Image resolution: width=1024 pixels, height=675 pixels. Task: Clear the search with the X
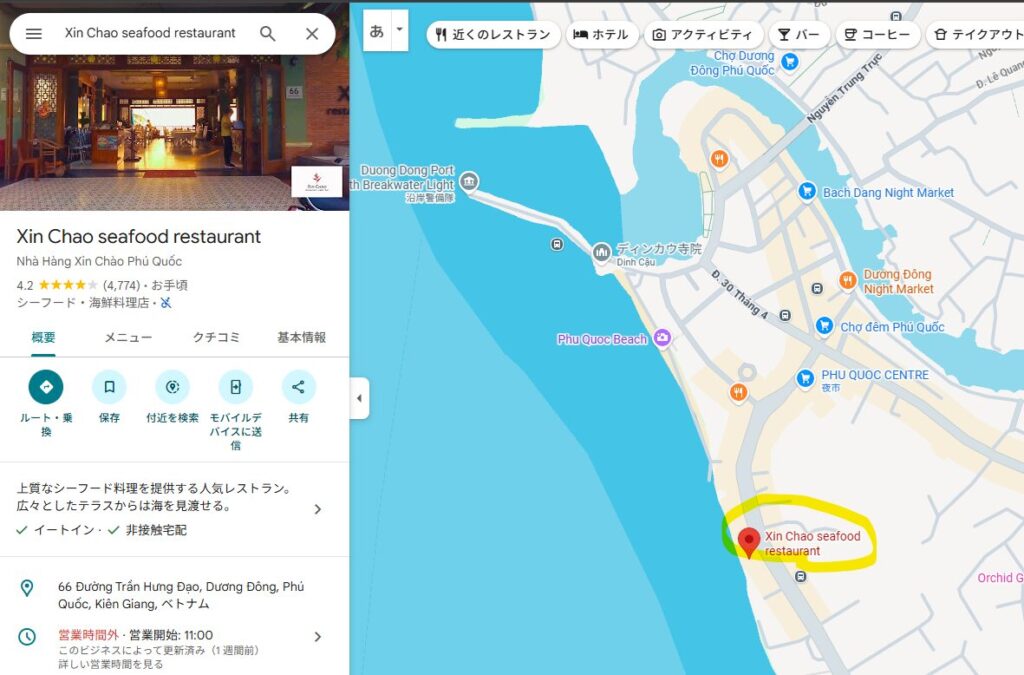point(312,33)
